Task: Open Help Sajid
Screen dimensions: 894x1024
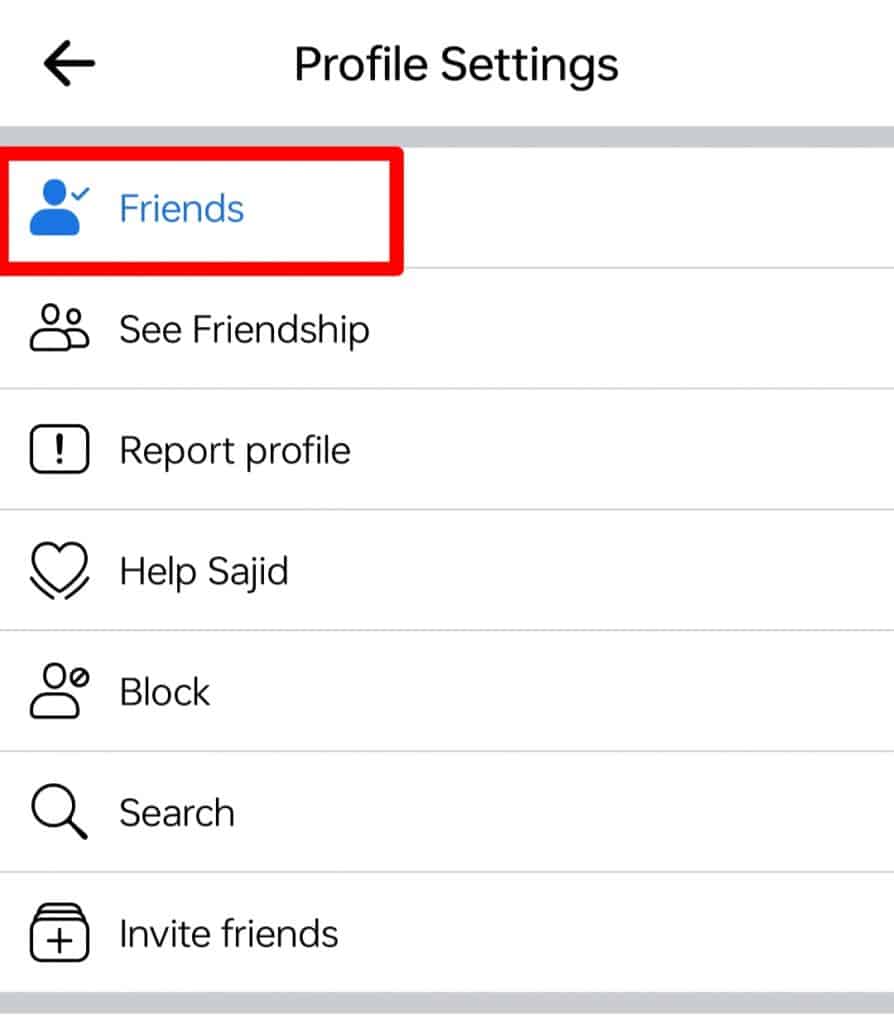Action: (204, 572)
